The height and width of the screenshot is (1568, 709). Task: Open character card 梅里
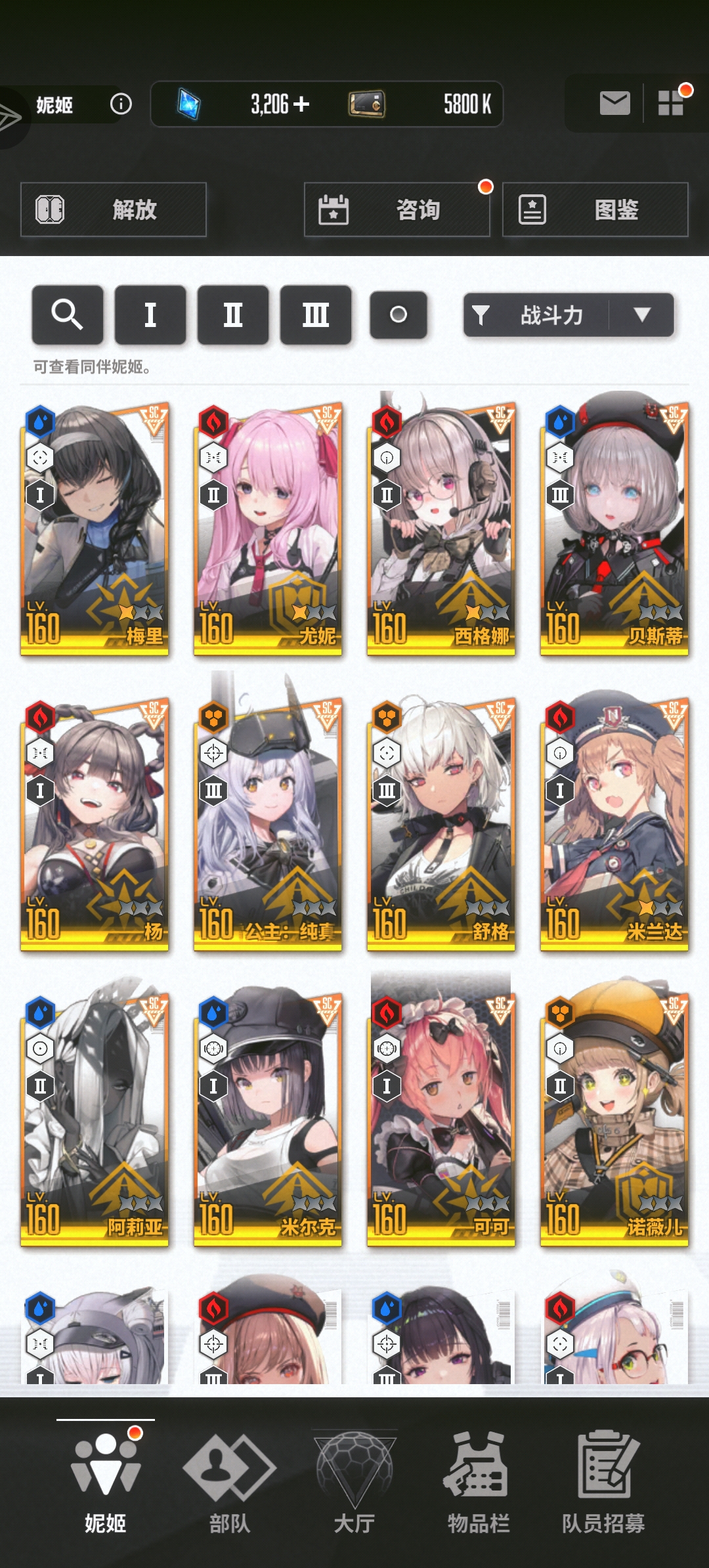95,529
